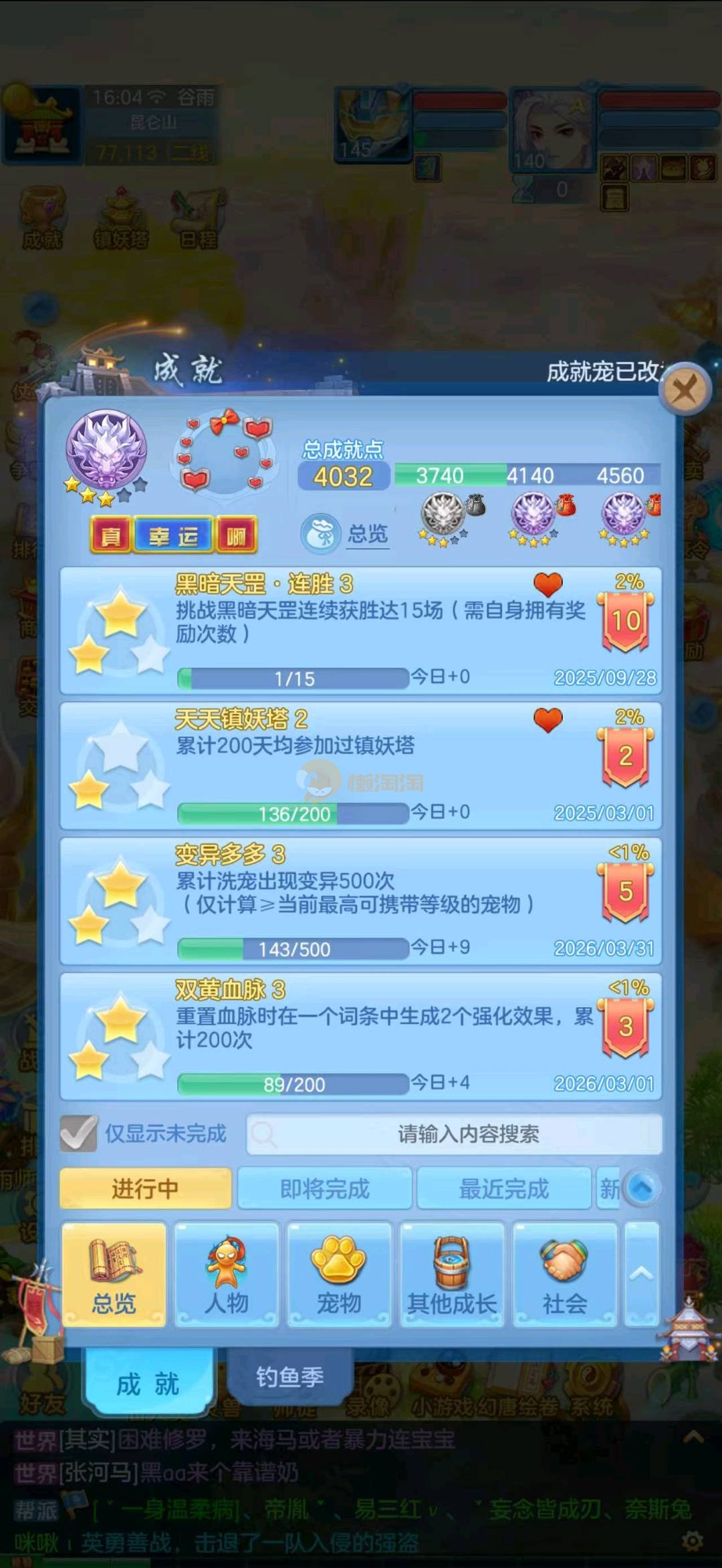Switch to the 人物 category

point(227,1275)
